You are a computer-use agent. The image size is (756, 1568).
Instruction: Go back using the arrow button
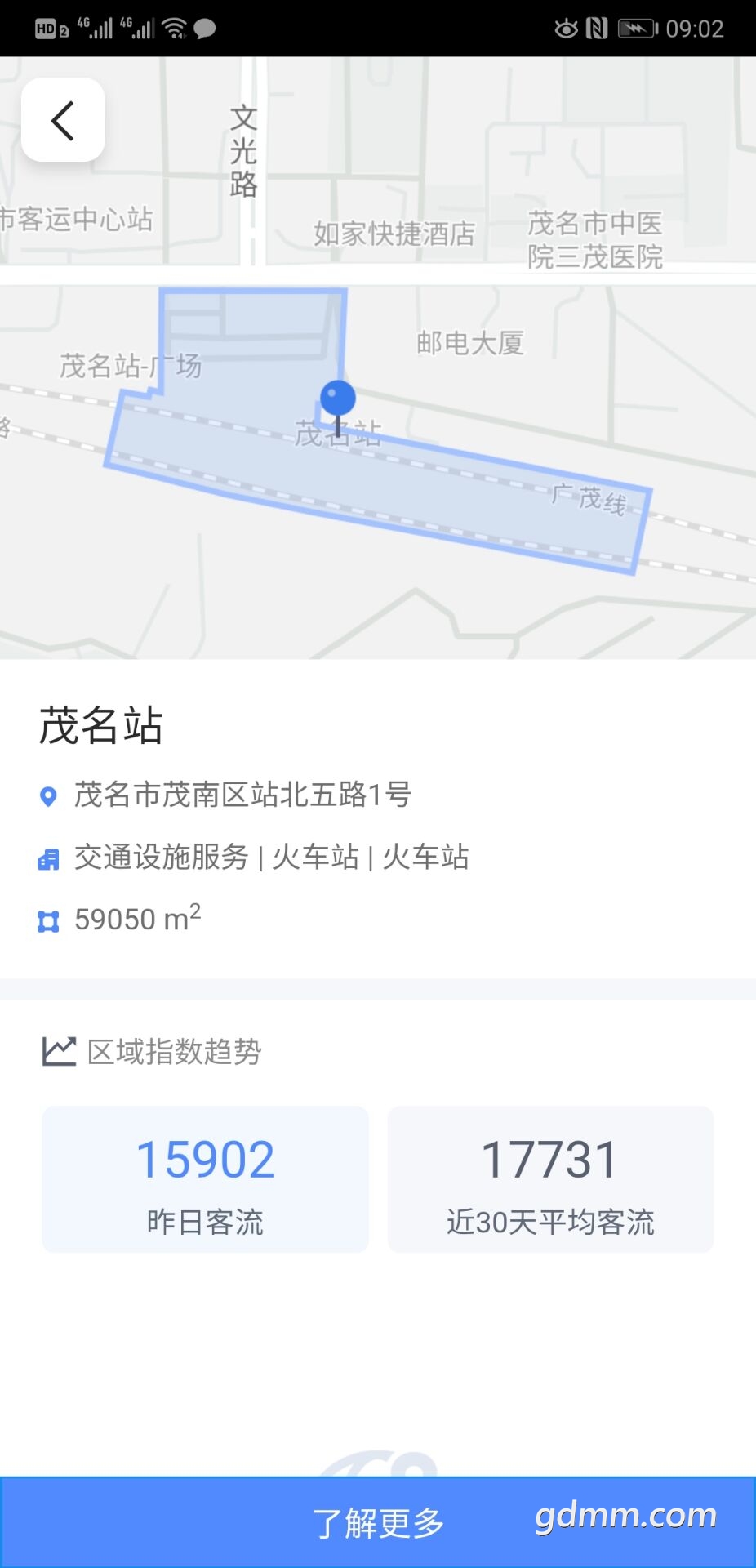click(63, 120)
